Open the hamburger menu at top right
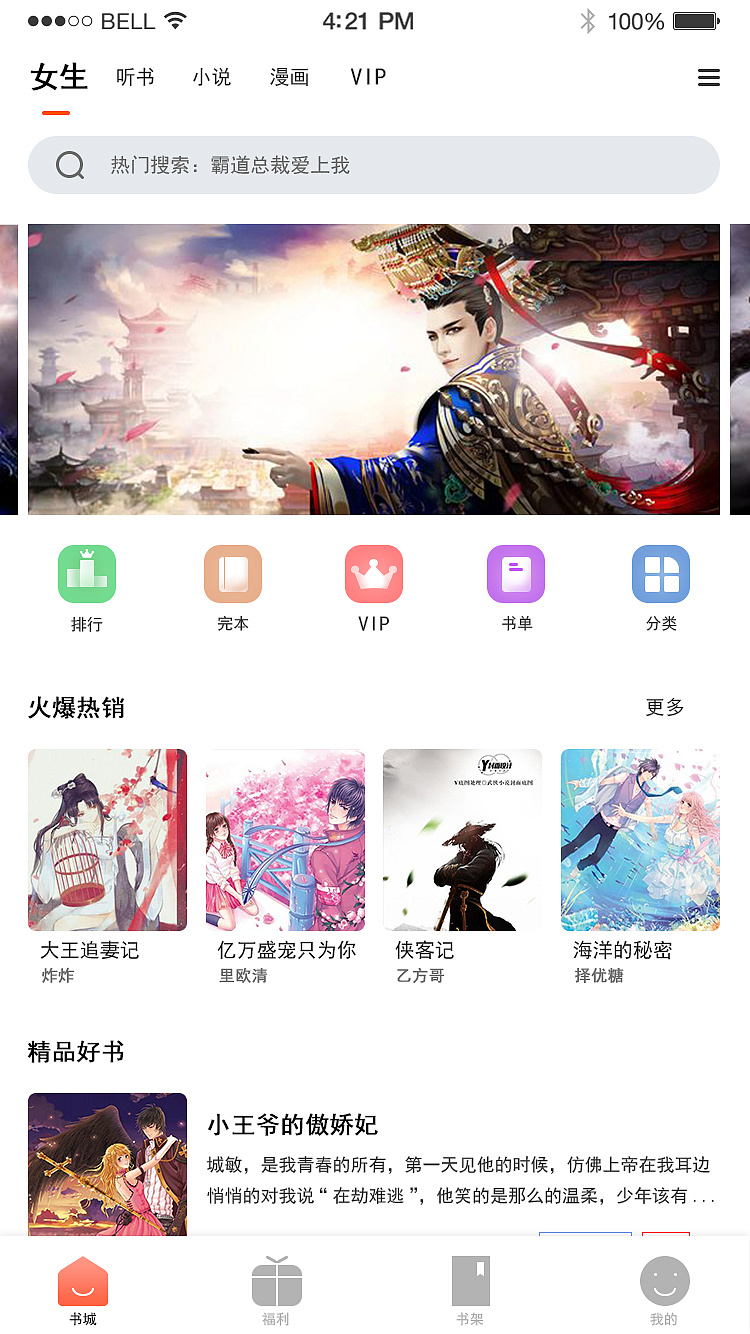The image size is (750, 1334). (x=709, y=77)
